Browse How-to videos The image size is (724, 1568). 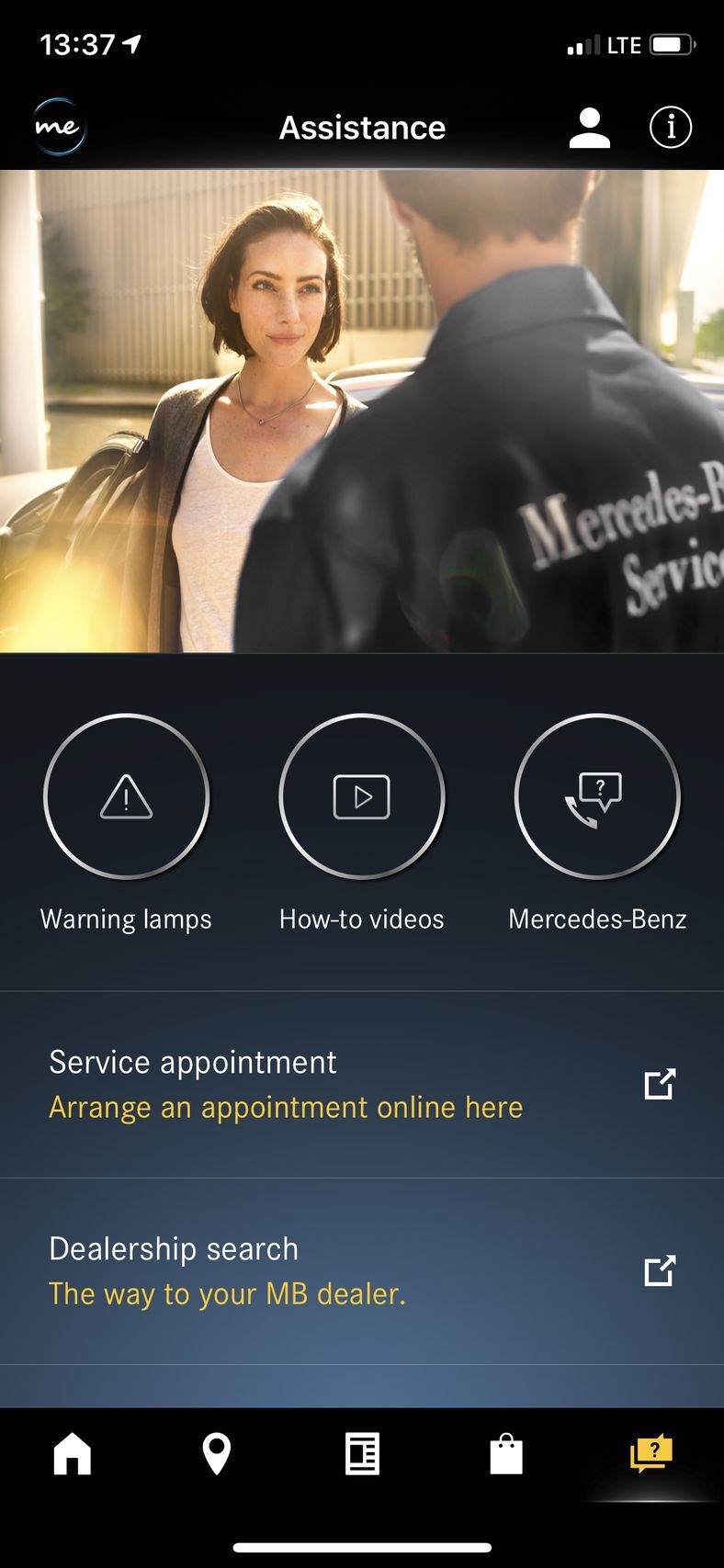click(361, 796)
